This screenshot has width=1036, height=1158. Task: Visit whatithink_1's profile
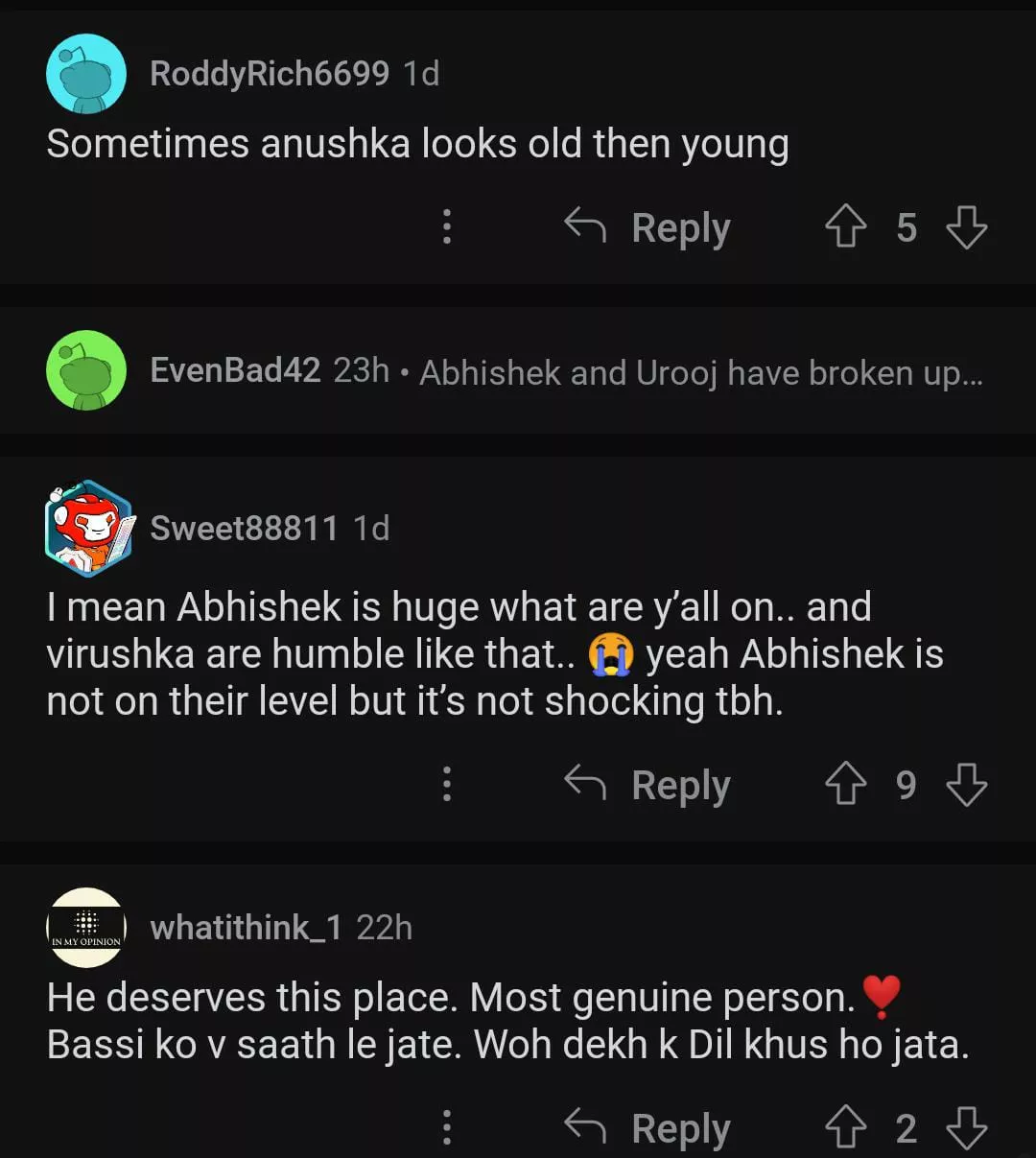click(x=246, y=928)
